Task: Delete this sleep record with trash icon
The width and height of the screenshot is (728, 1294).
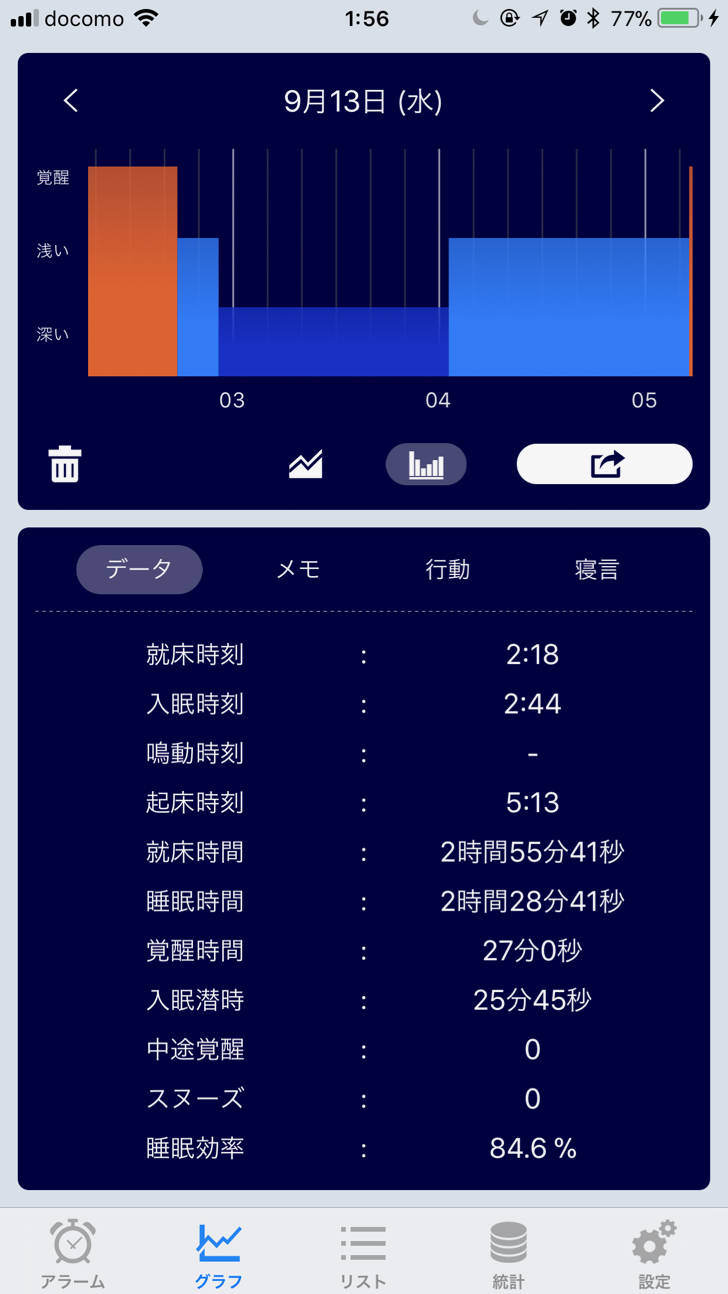Action: (65, 465)
